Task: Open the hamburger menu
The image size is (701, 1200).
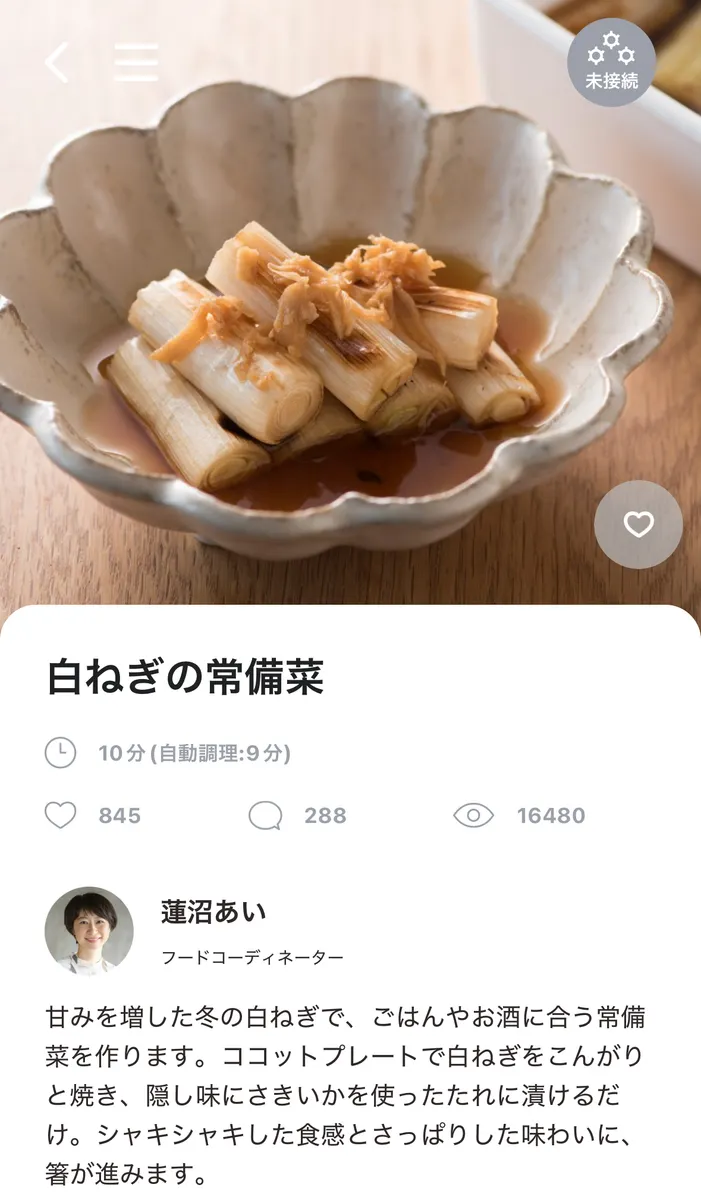Action: coord(136,62)
